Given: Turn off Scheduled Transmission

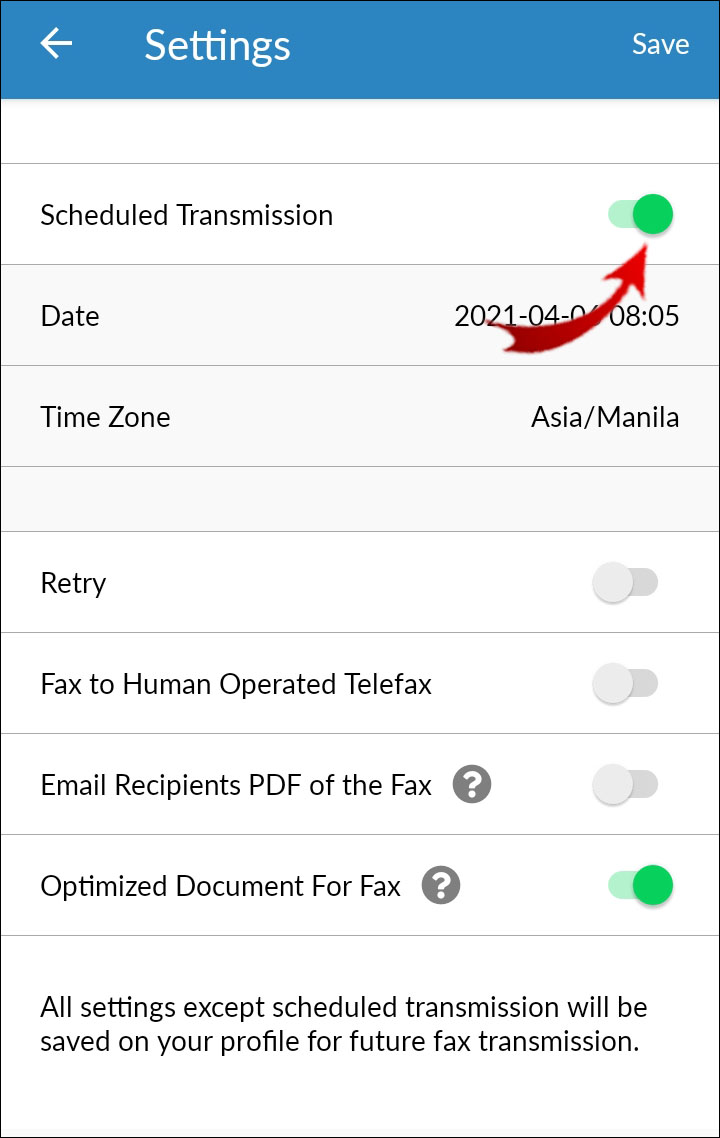Looking at the screenshot, I should click(641, 214).
